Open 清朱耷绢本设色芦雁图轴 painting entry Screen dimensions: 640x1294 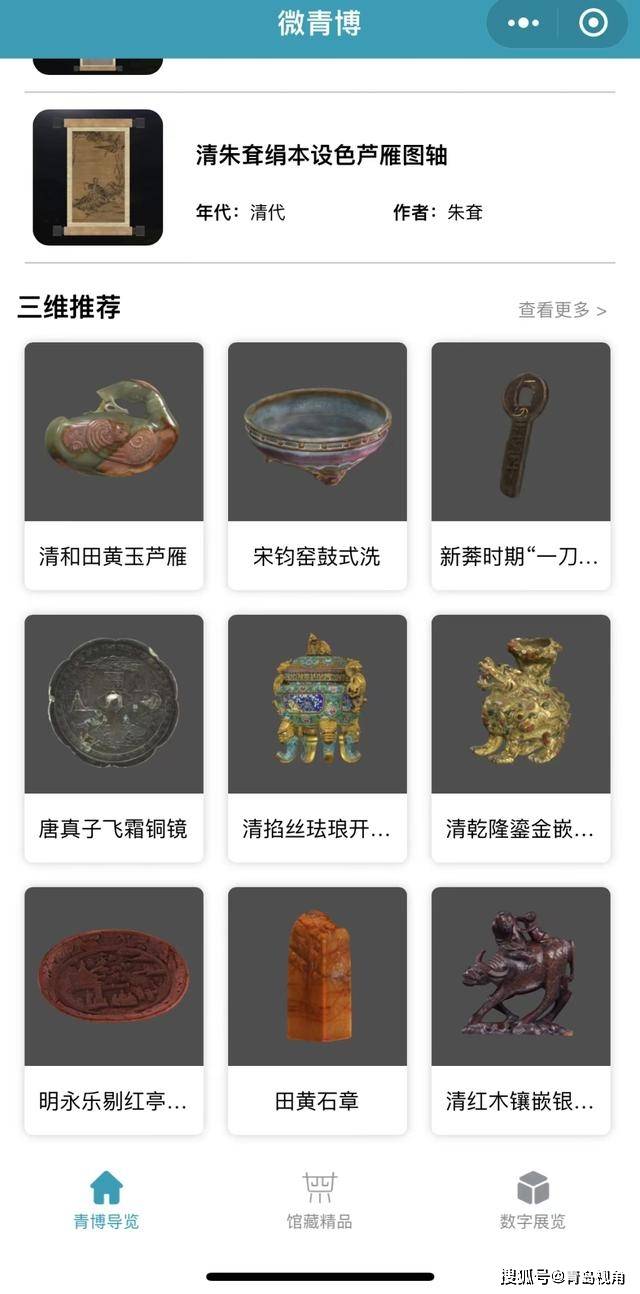click(320, 177)
